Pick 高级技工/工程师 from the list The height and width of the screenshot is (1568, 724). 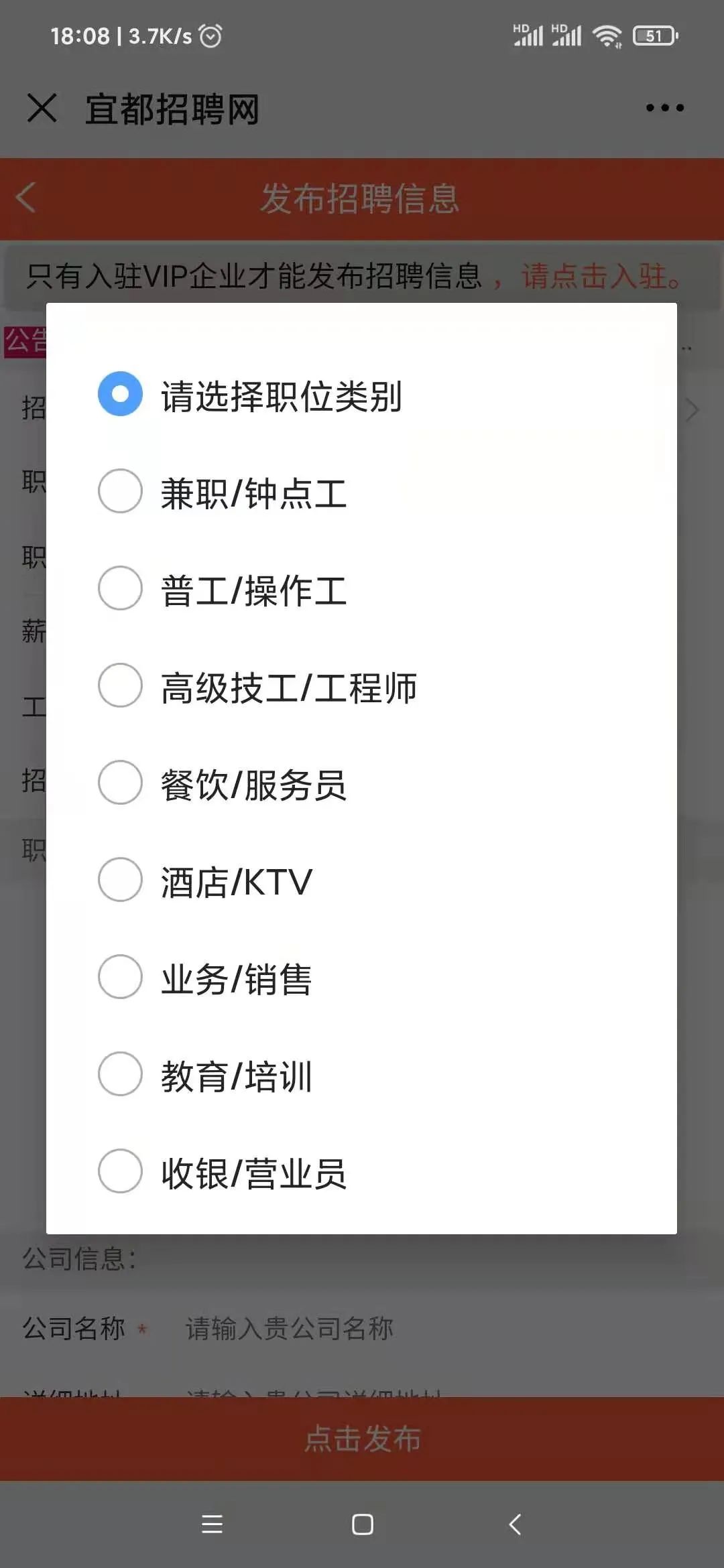tap(361, 686)
